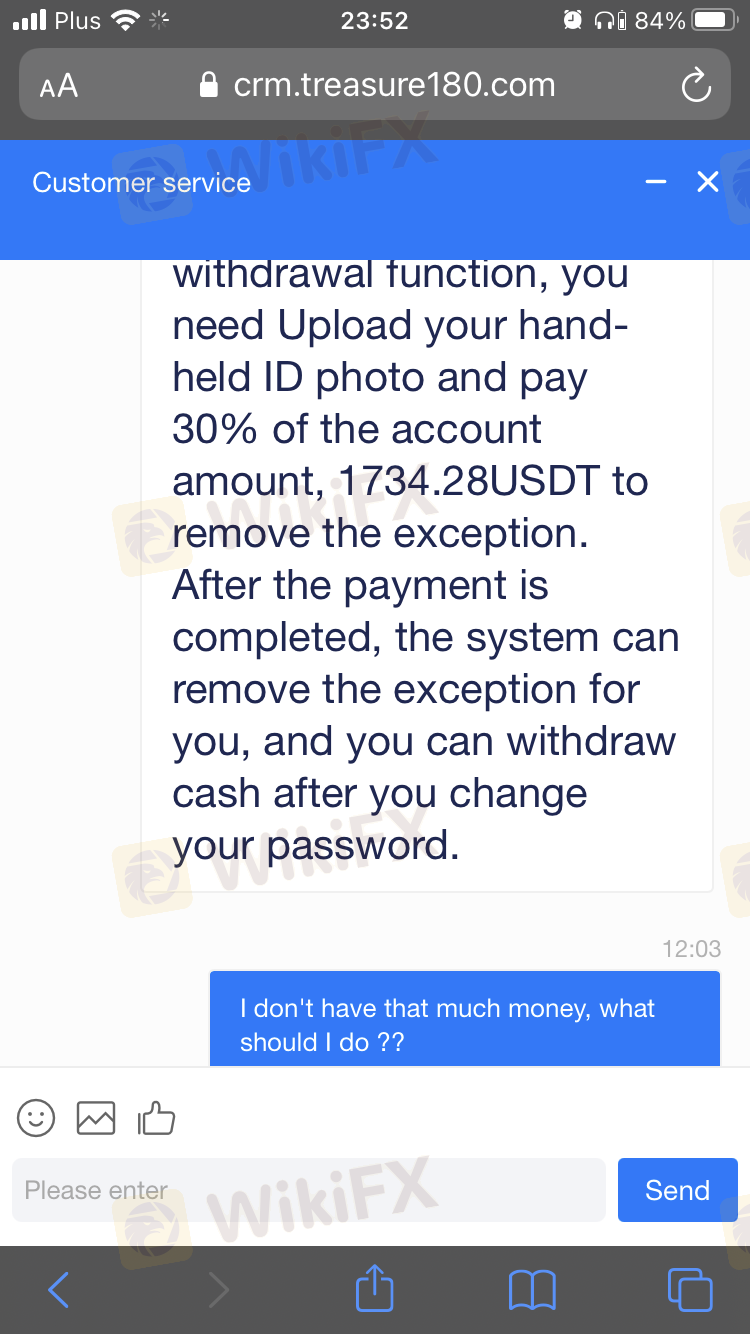Close the Customer service chat

[x=708, y=182]
